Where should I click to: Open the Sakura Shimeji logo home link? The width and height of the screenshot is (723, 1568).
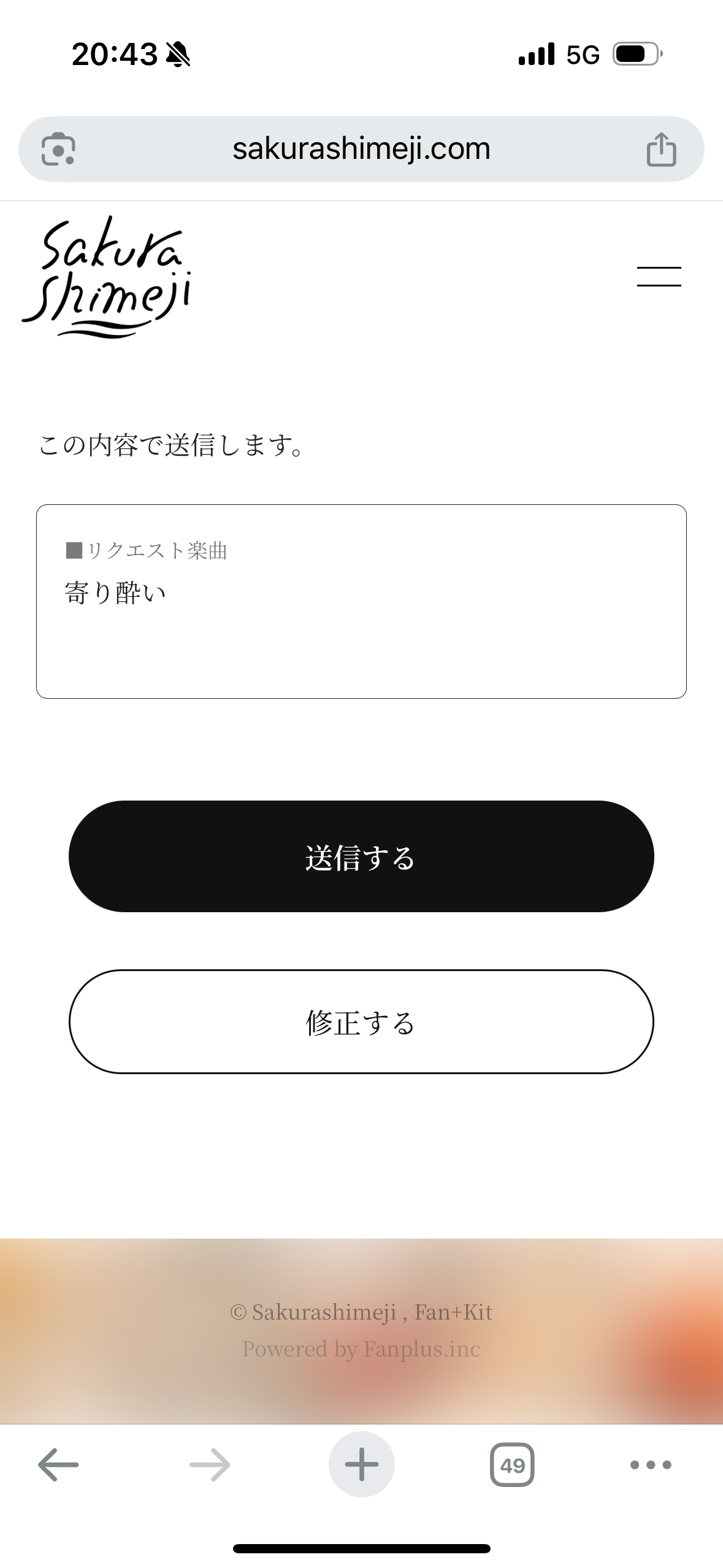tap(107, 277)
